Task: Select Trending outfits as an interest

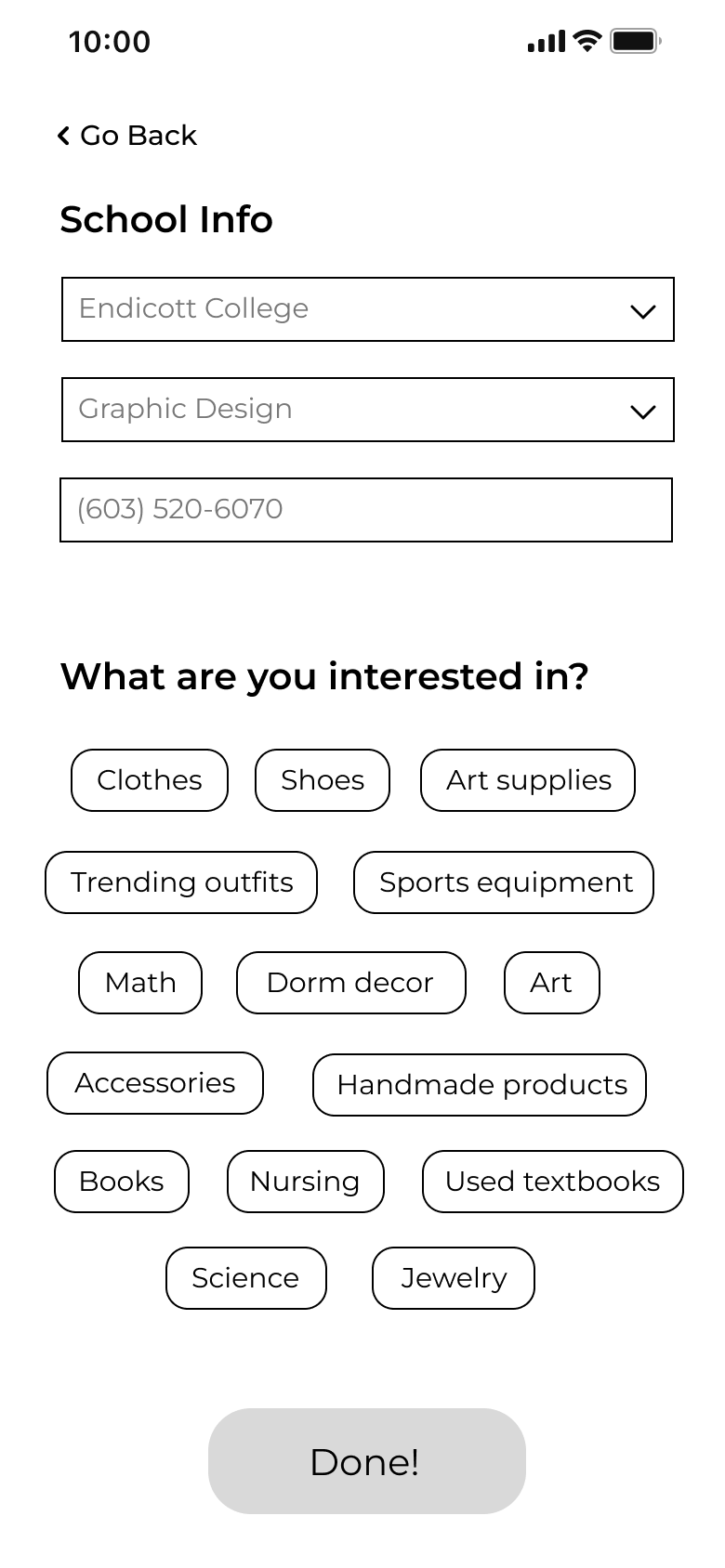Action: 181,882
